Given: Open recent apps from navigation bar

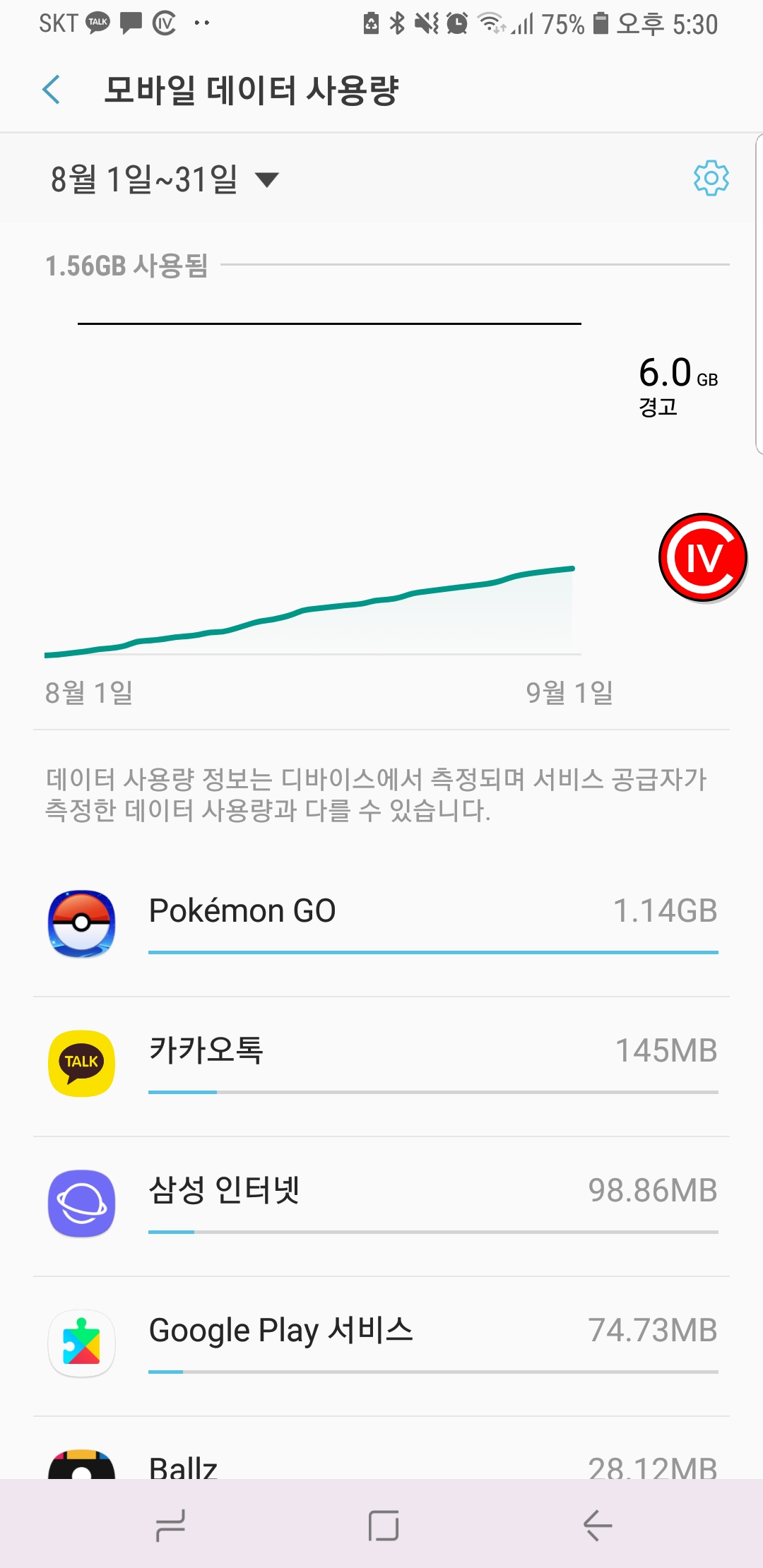Looking at the screenshot, I should [x=170, y=1526].
